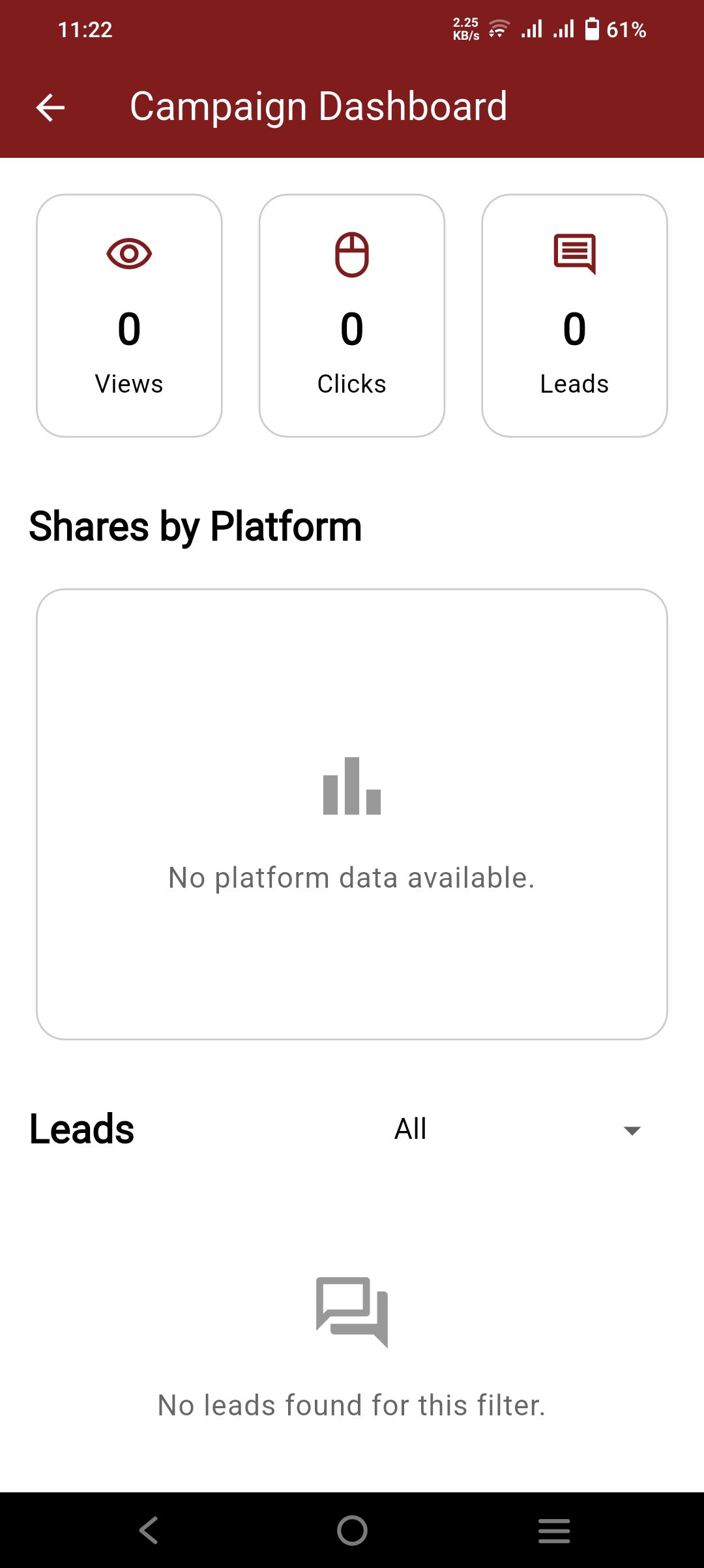Tap the system home button
This screenshot has height=1568, width=704.
coord(352,1530)
